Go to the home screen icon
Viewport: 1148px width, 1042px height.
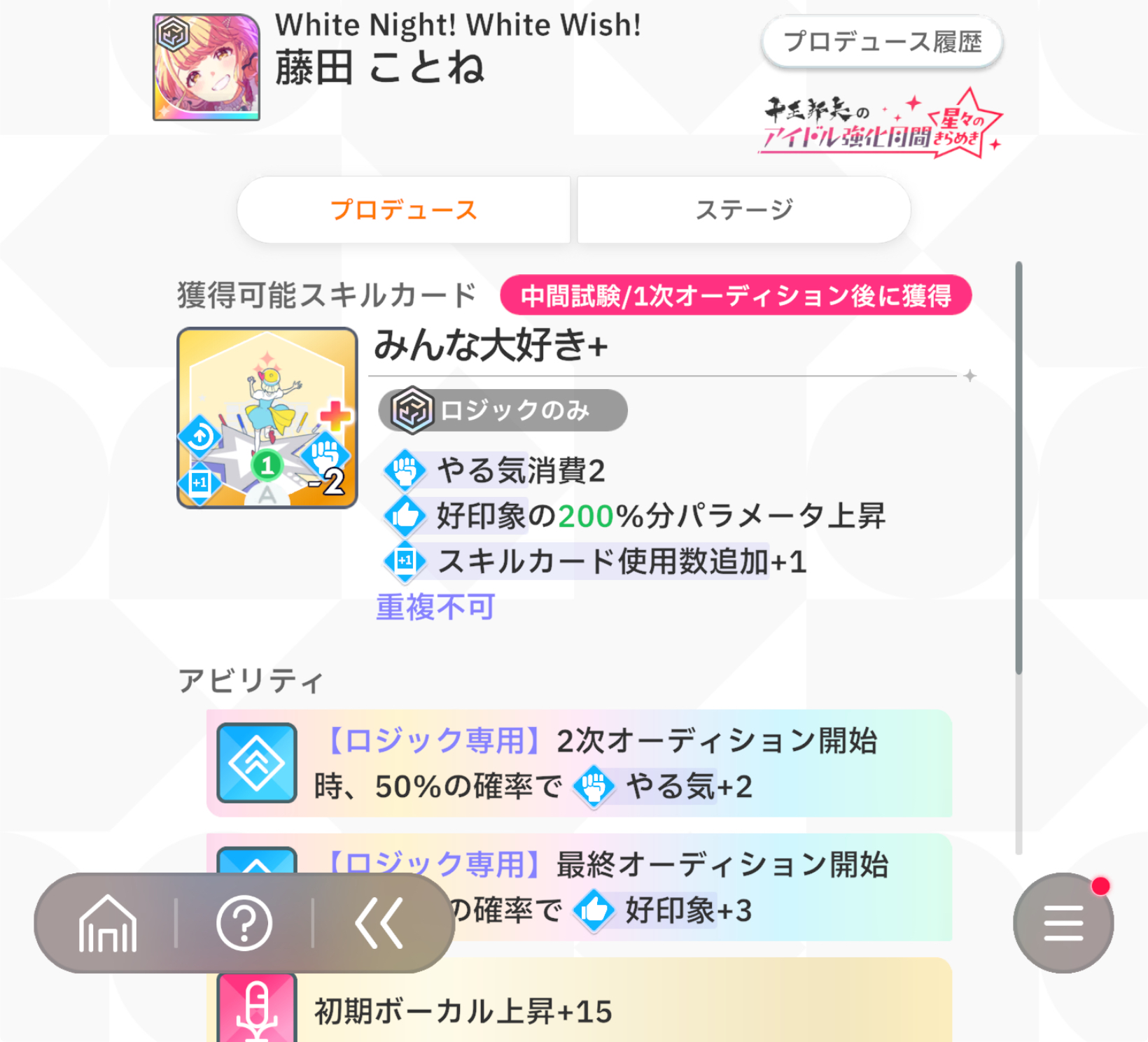click(108, 924)
